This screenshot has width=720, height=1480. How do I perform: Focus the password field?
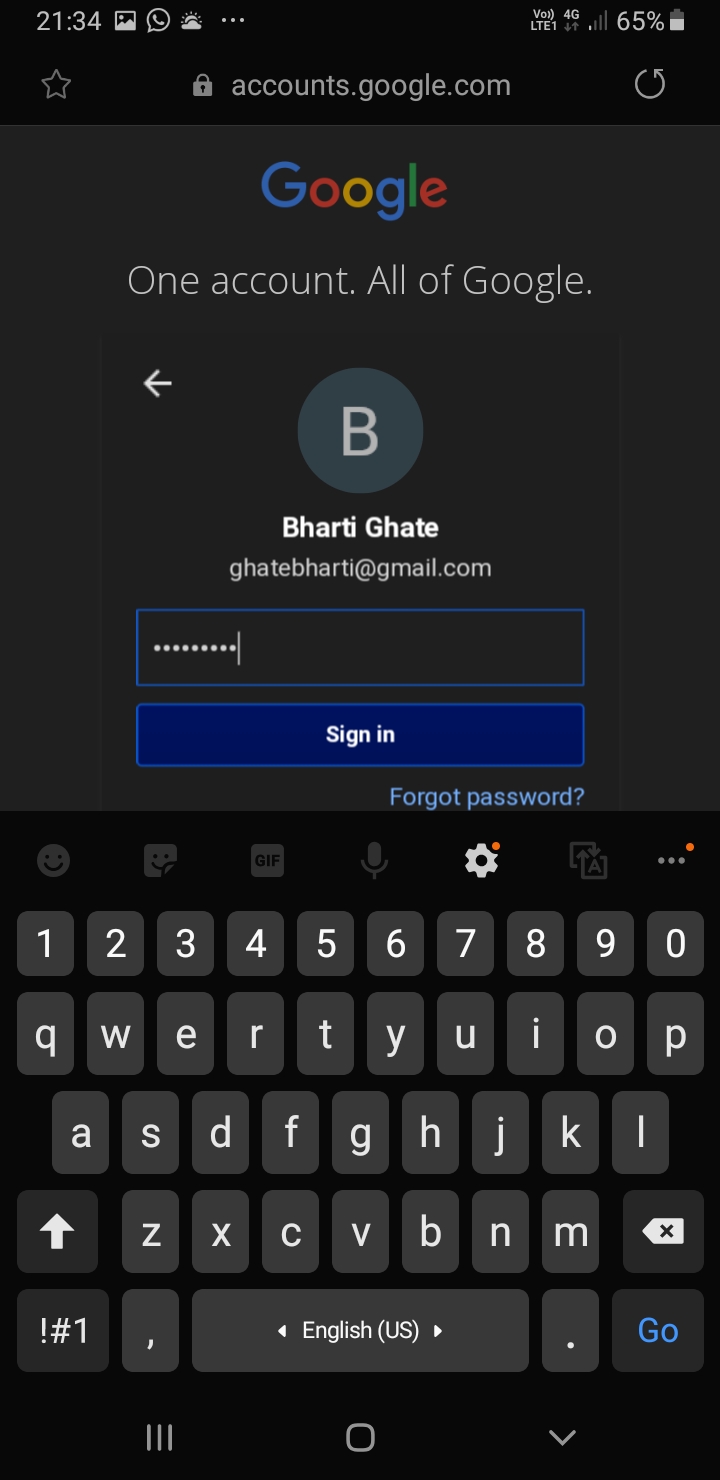coord(360,648)
